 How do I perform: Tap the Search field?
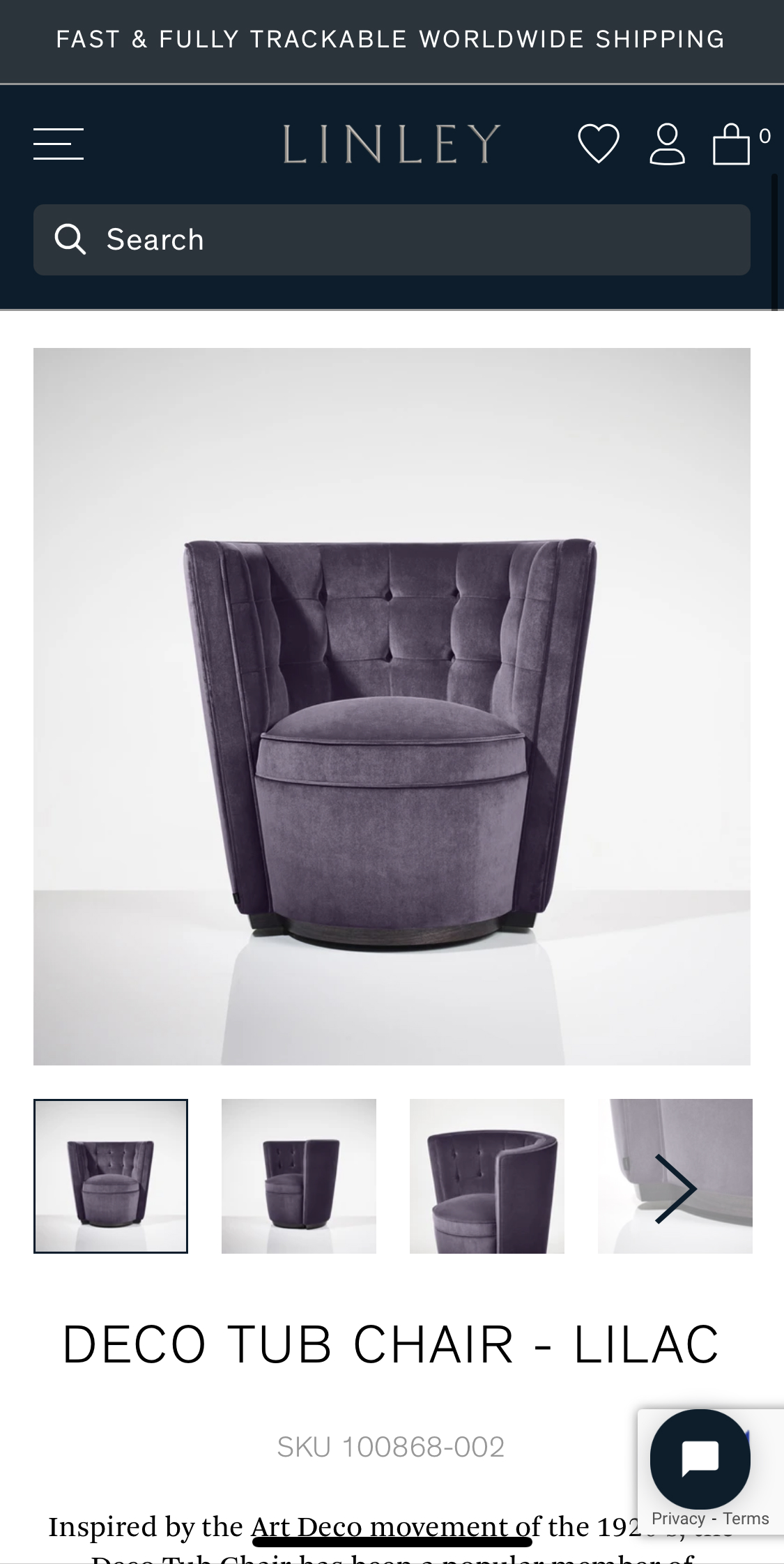tap(392, 240)
